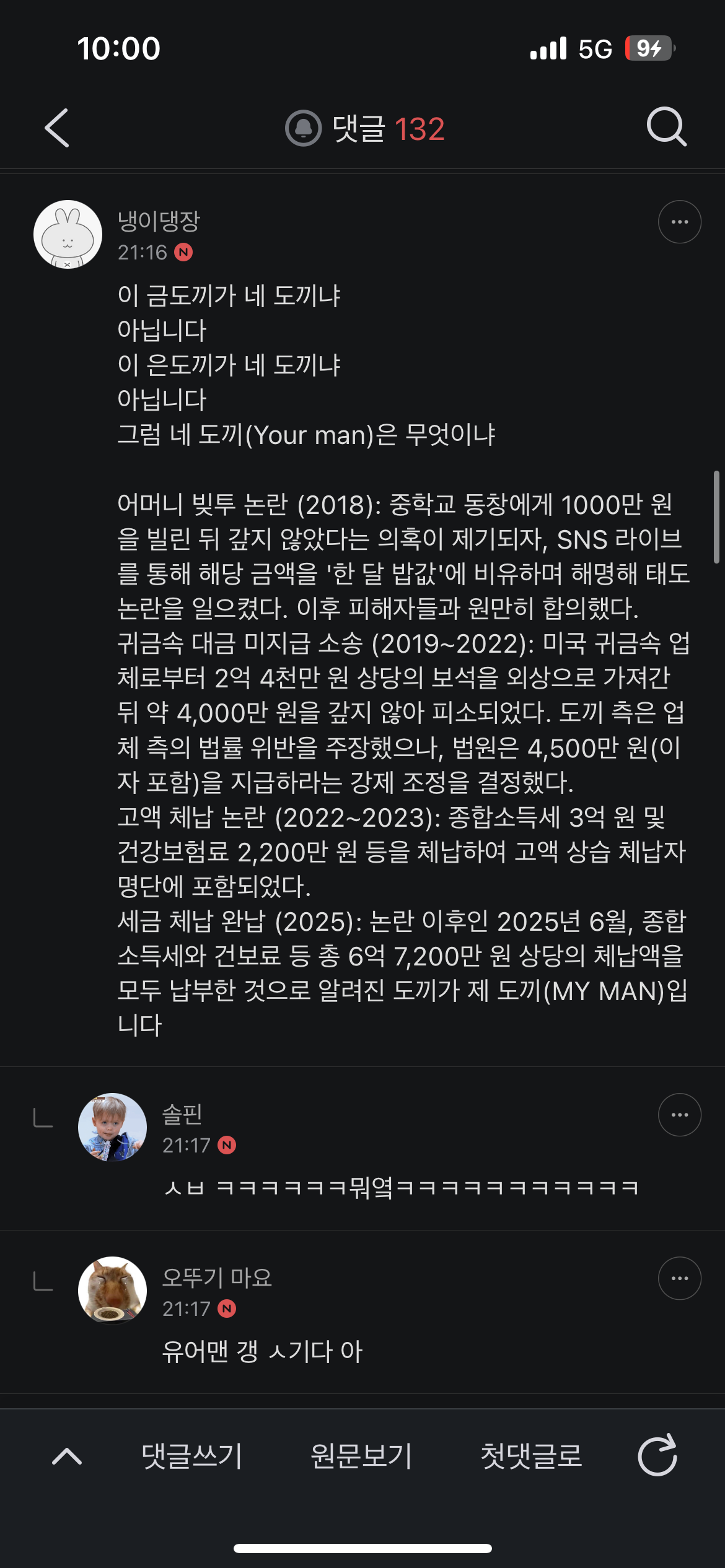The image size is (725, 1568).
Task: Open more options on 오뚜기 마요's reply
Action: tap(680, 1278)
